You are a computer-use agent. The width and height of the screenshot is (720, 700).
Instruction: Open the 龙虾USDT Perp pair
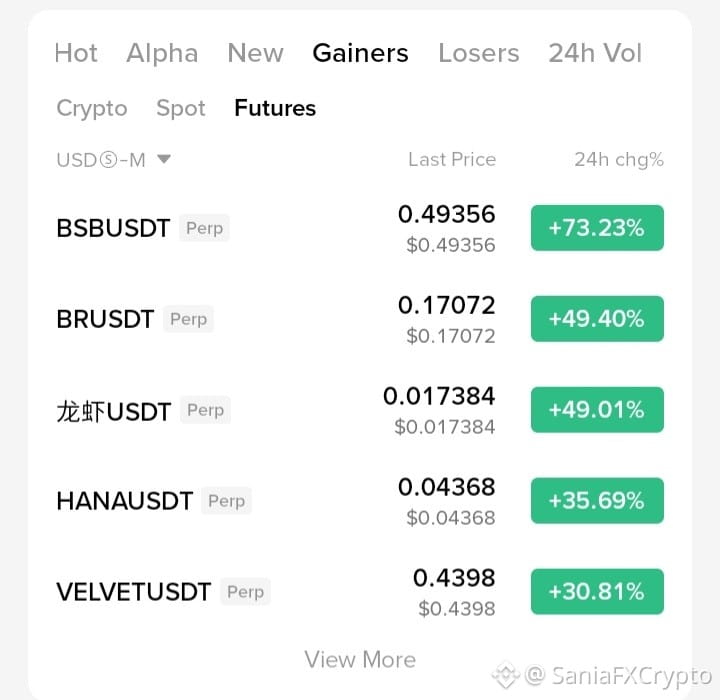[360, 410]
